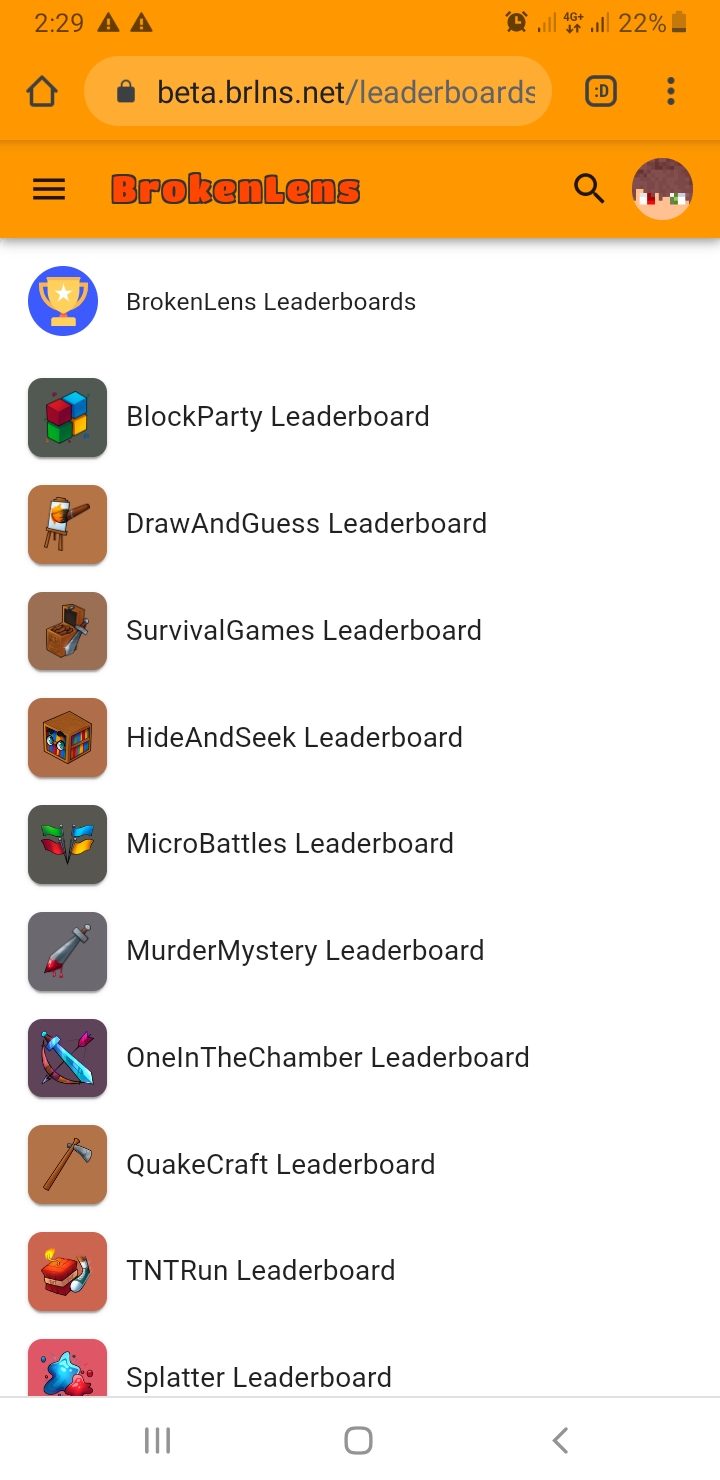
Task: Go back using the system back button
Action: (560, 1440)
